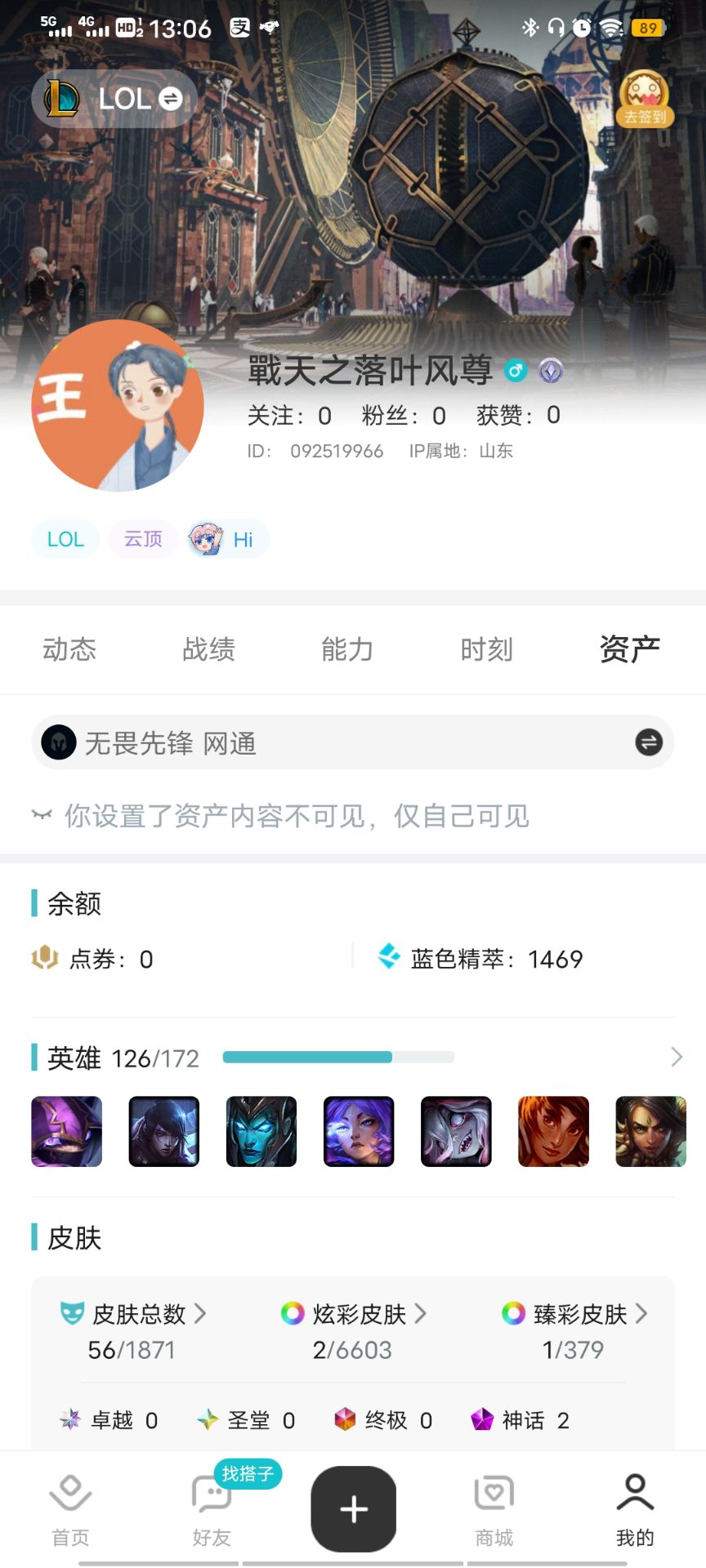Open the profile avatar picture
706x1568 pixels.
coord(118,406)
